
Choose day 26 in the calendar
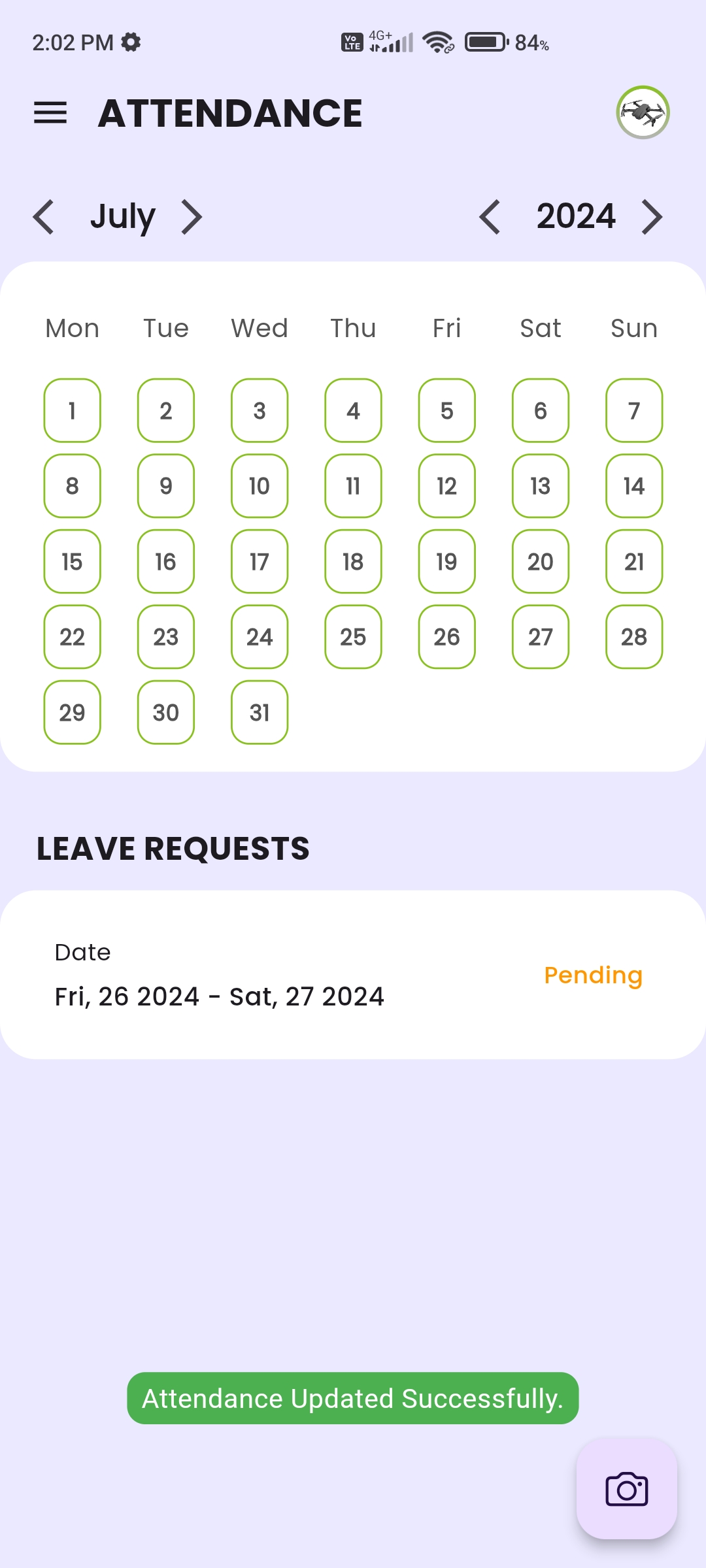(447, 637)
